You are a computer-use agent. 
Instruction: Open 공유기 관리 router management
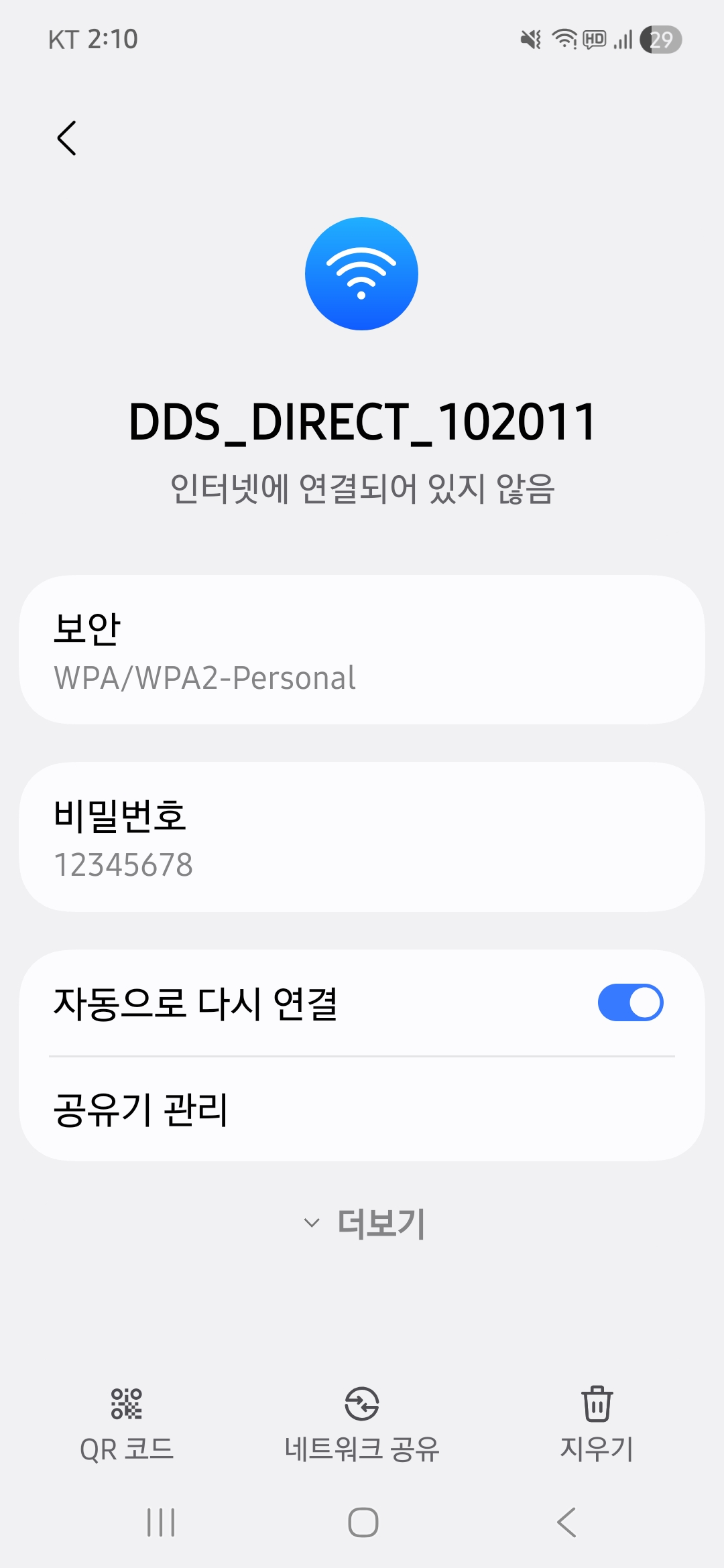click(x=362, y=1110)
